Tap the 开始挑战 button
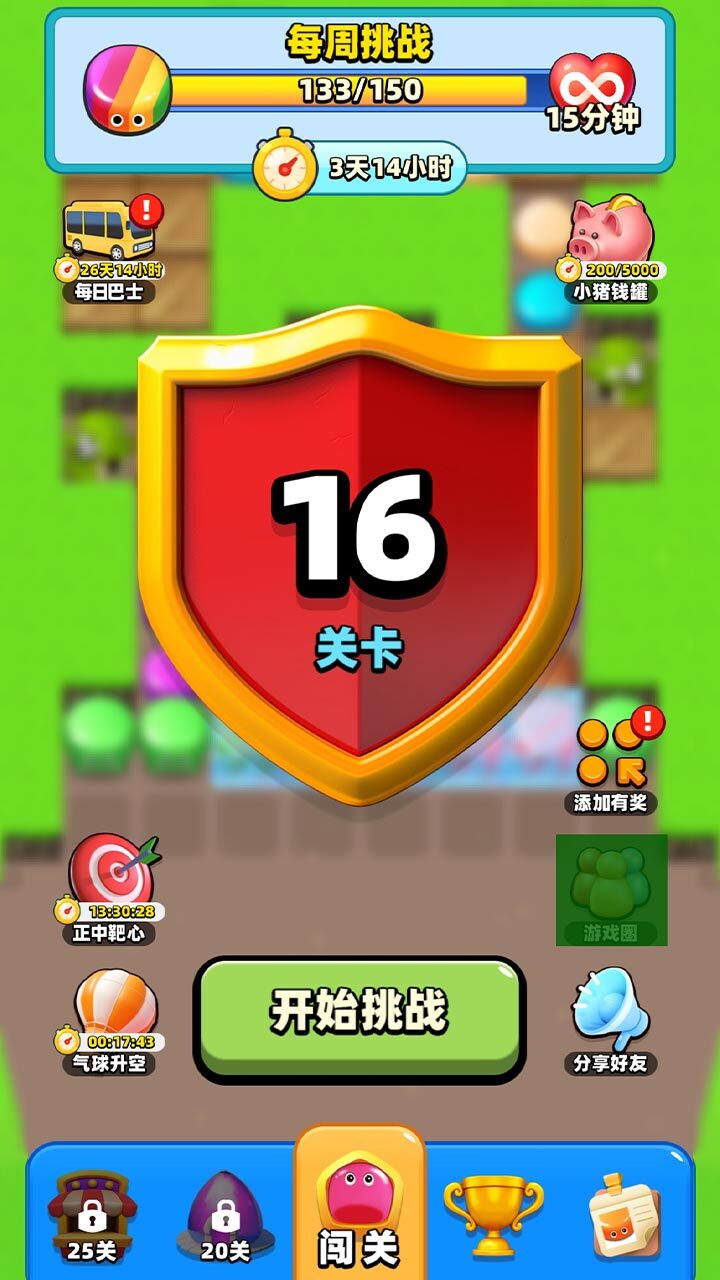The height and width of the screenshot is (1280, 720). point(360,1015)
